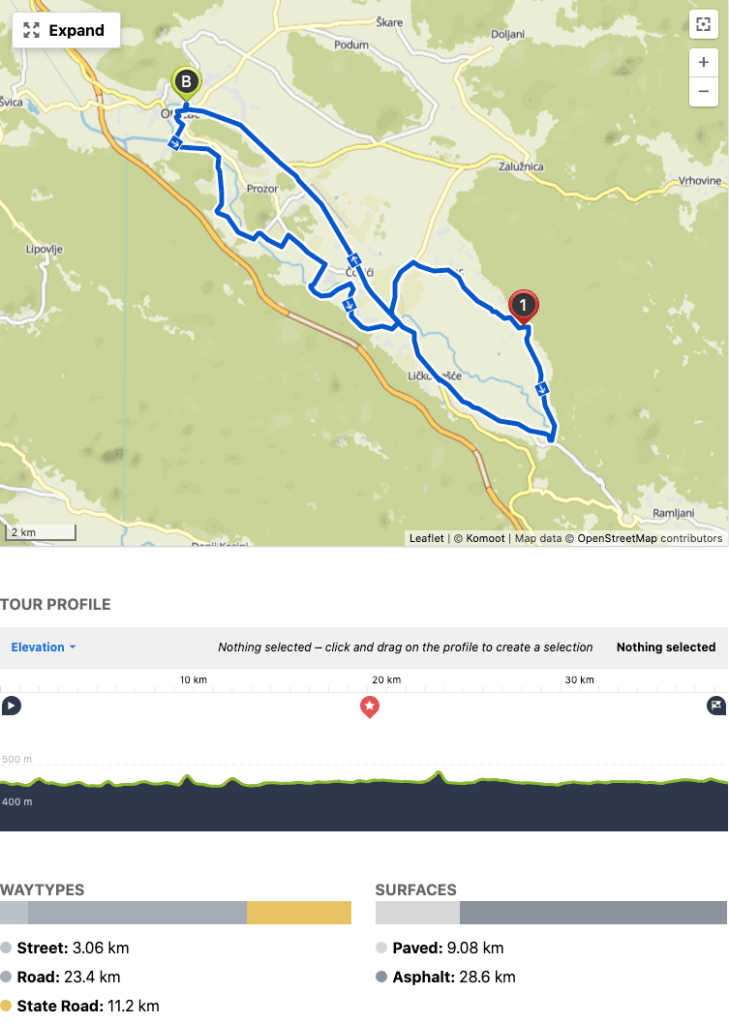729x1024 pixels.
Task: Expand the map to full view
Action: point(65,30)
